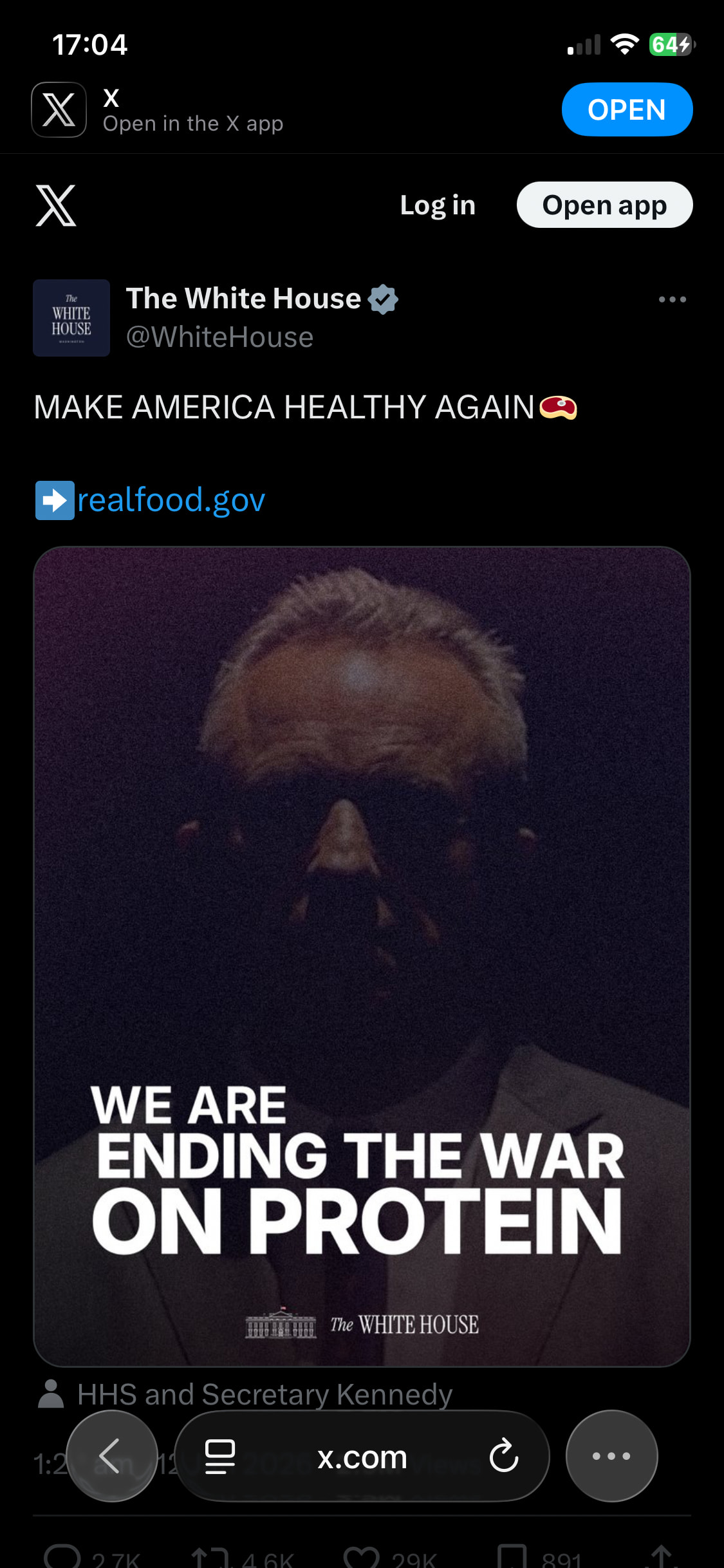The height and width of the screenshot is (1568, 724).
Task: Go to X home via the X logo
Action: [56, 205]
